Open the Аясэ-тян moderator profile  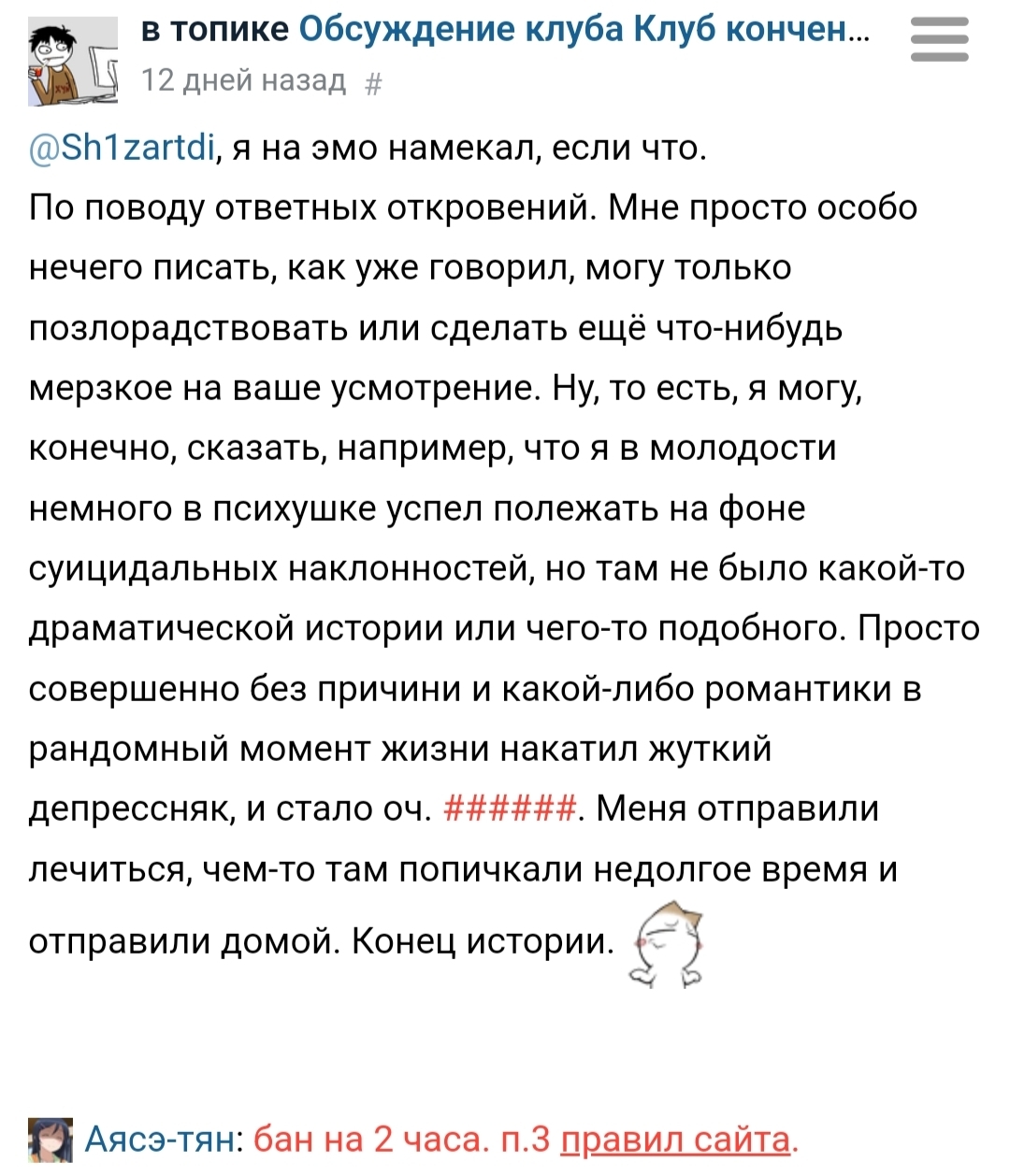coord(161,1140)
